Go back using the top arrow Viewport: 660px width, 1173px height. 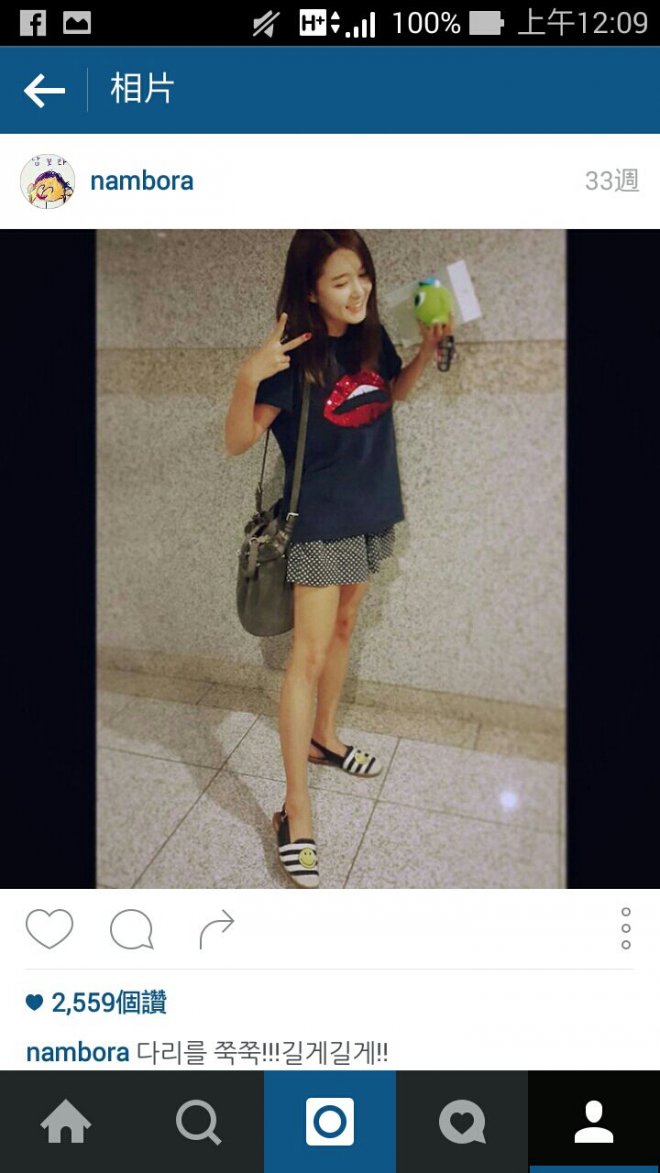(44, 91)
